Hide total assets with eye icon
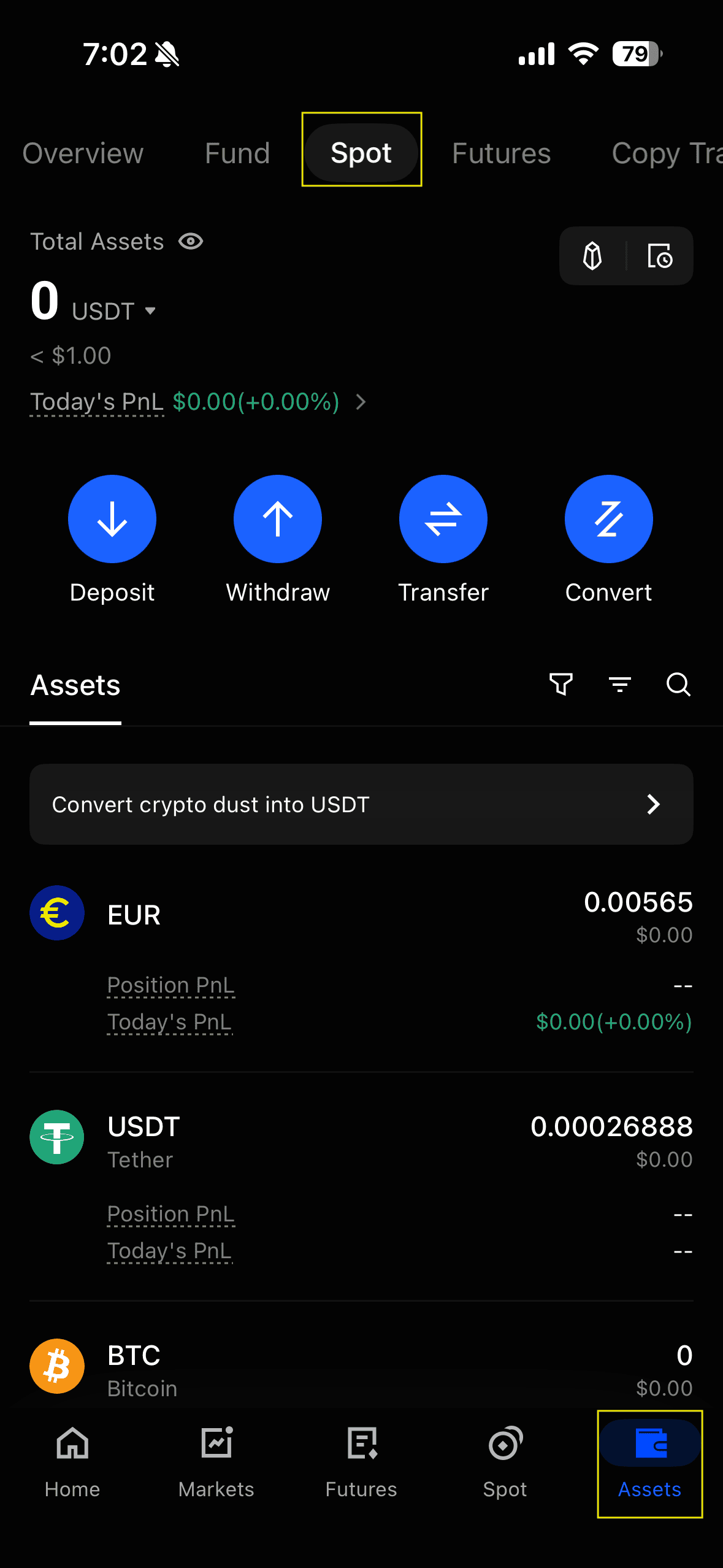Viewport: 723px width, 1568px height. coord(191,242)
